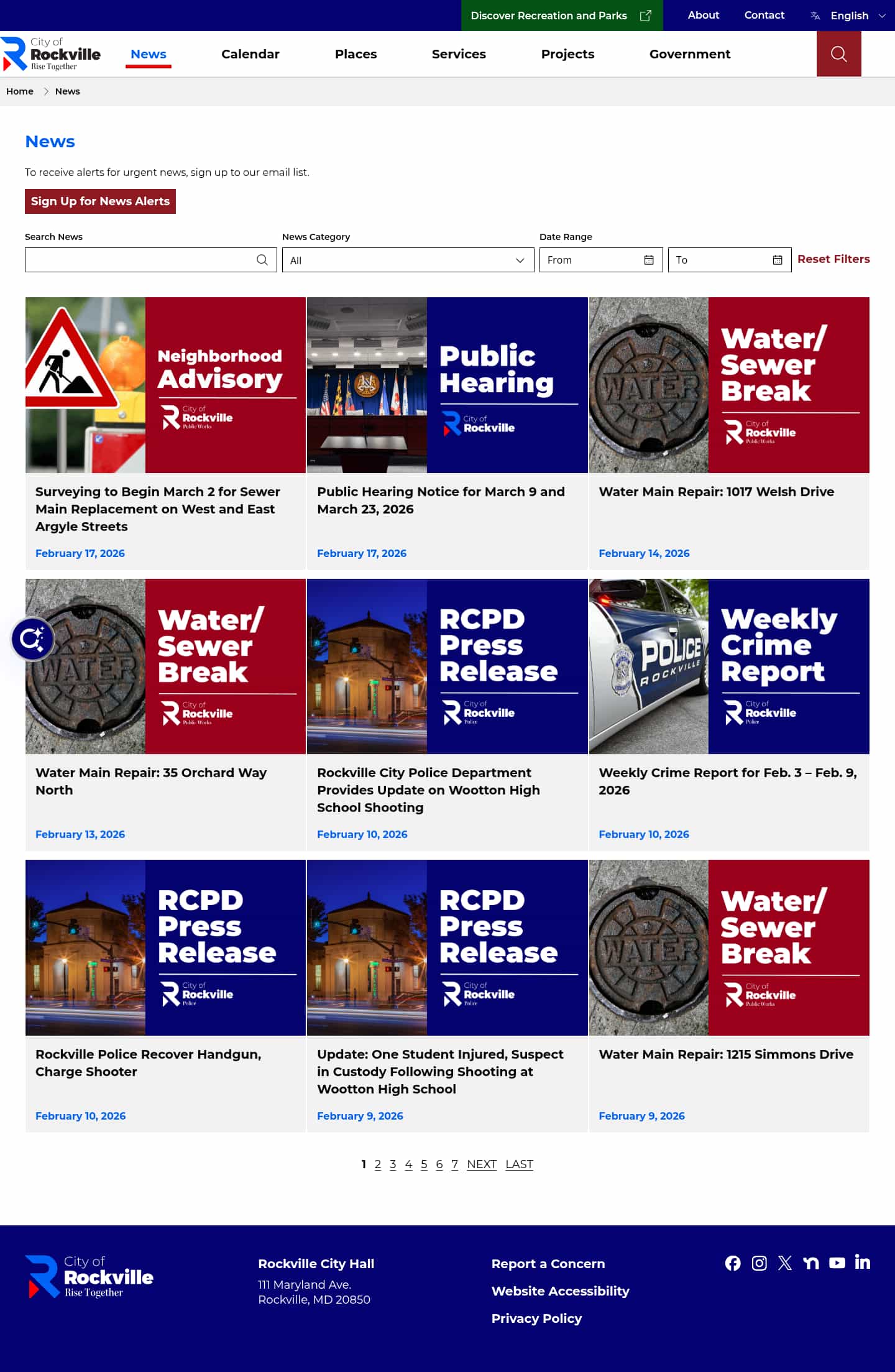
Task: Open the Facebook page from the footer
Action: pyautogui.click(x=733, y=1264)
